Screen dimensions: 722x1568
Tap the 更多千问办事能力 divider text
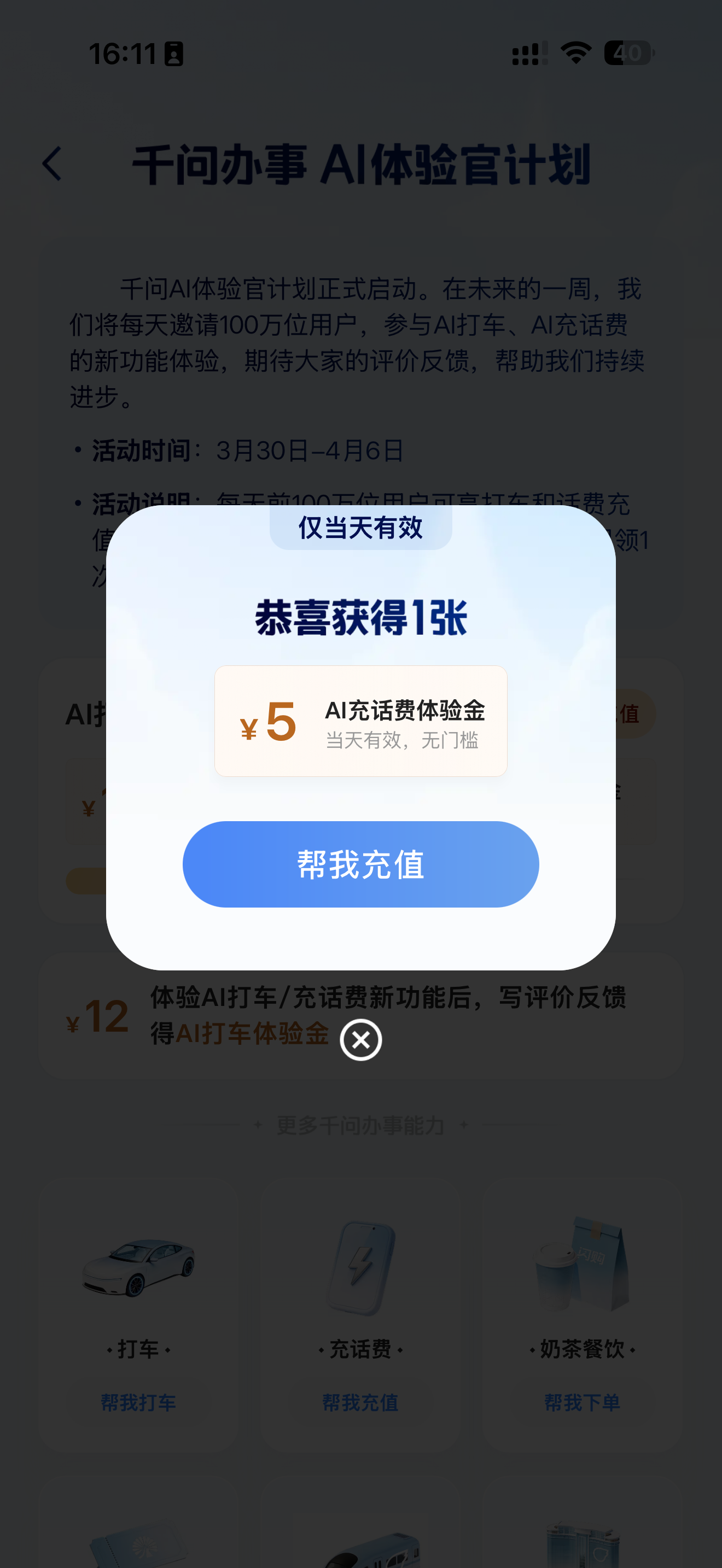click(x=361, y=1126)
